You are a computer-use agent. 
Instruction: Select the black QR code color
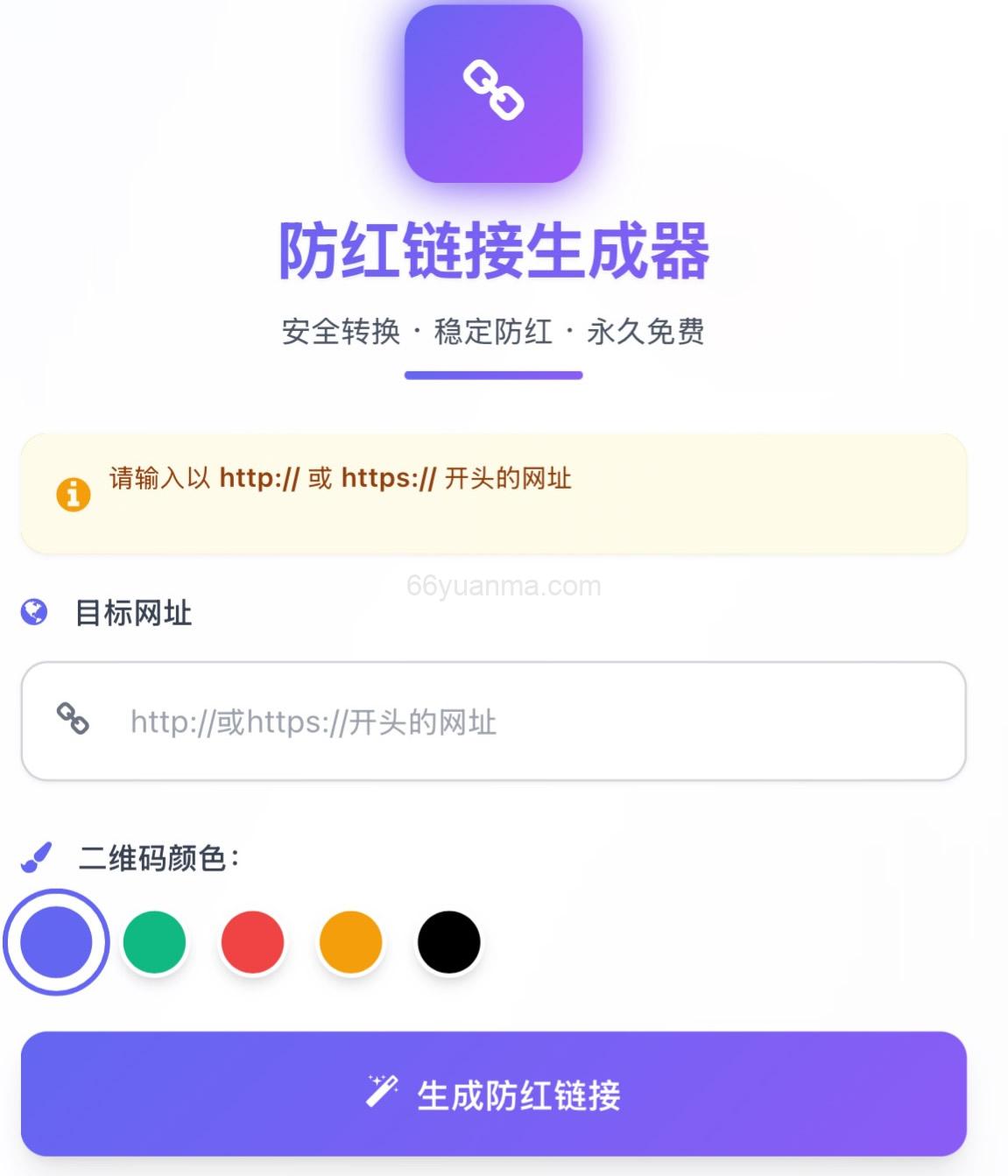click(x=448, y=943)
